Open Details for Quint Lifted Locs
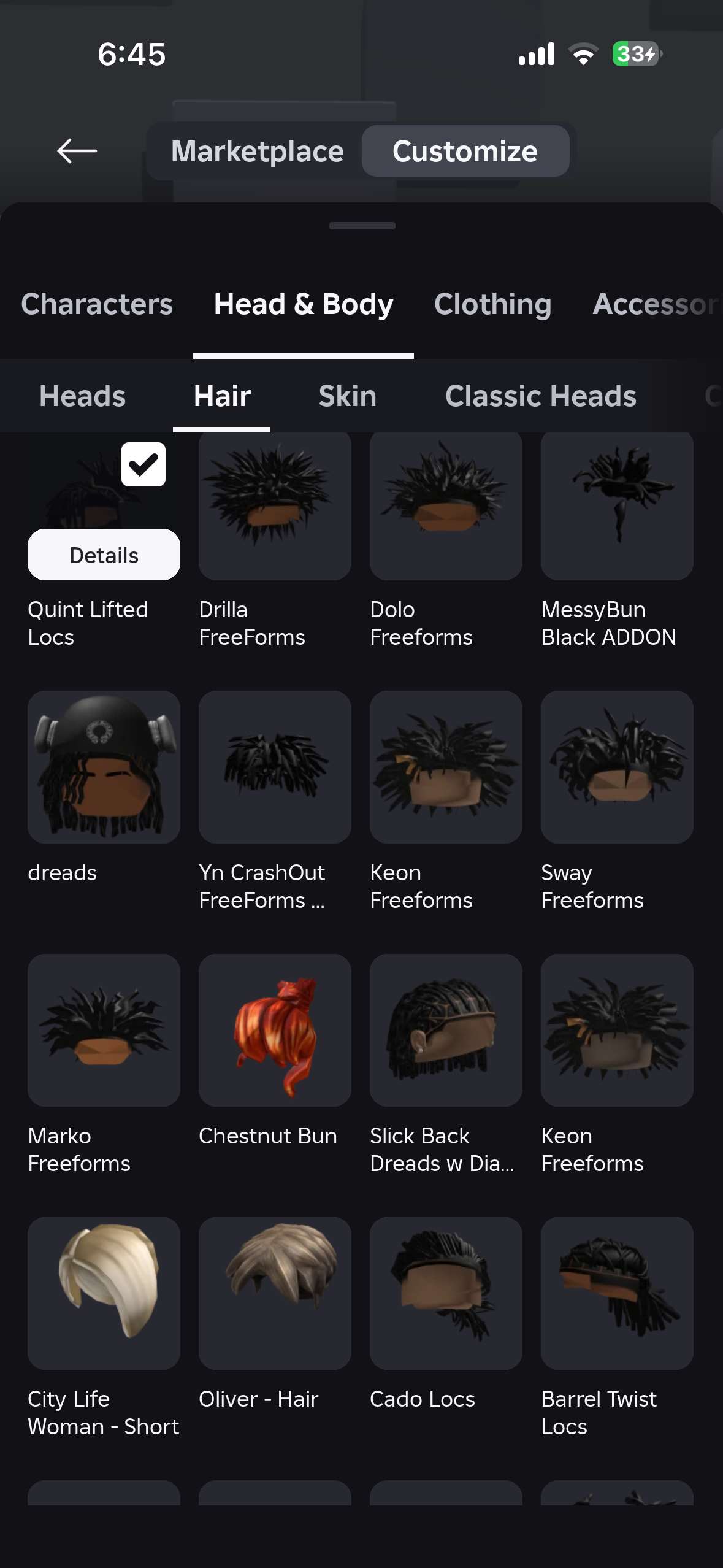 104,555
